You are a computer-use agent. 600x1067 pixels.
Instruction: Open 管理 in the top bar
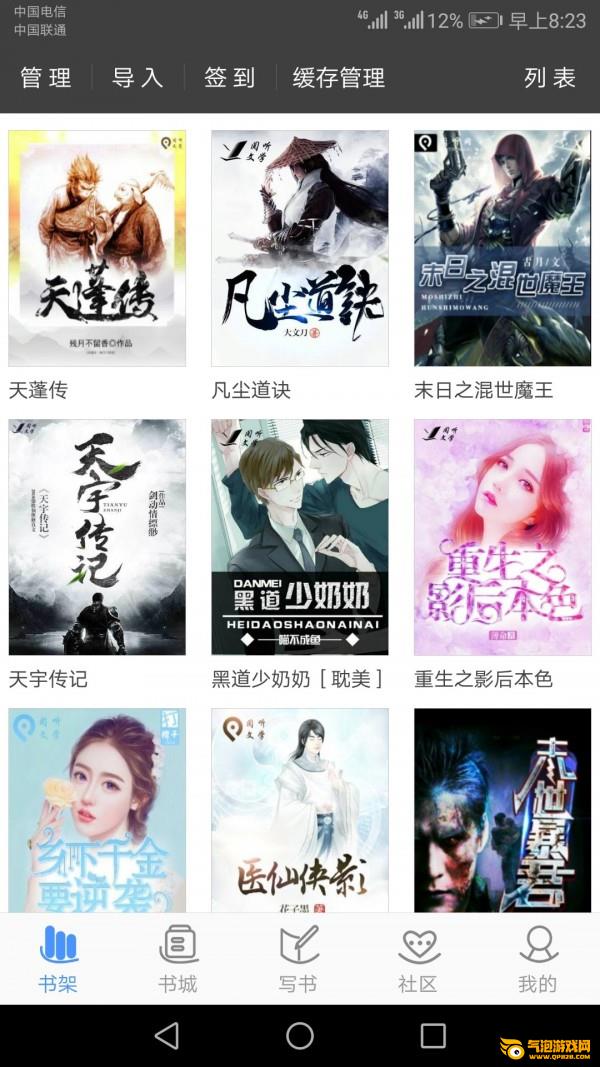pyautogui.click(x=46, y=78)
